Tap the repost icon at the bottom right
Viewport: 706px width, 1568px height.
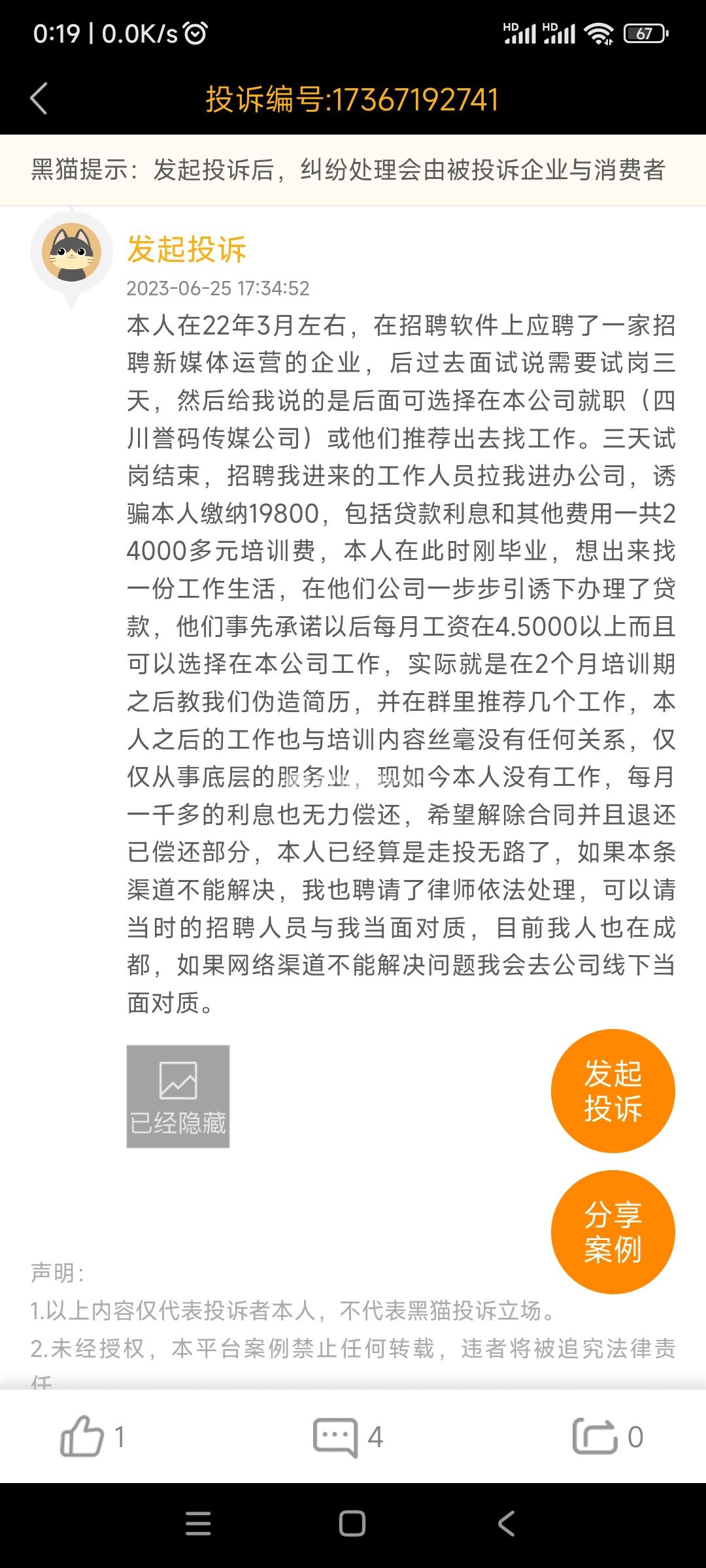point(594,1437)
